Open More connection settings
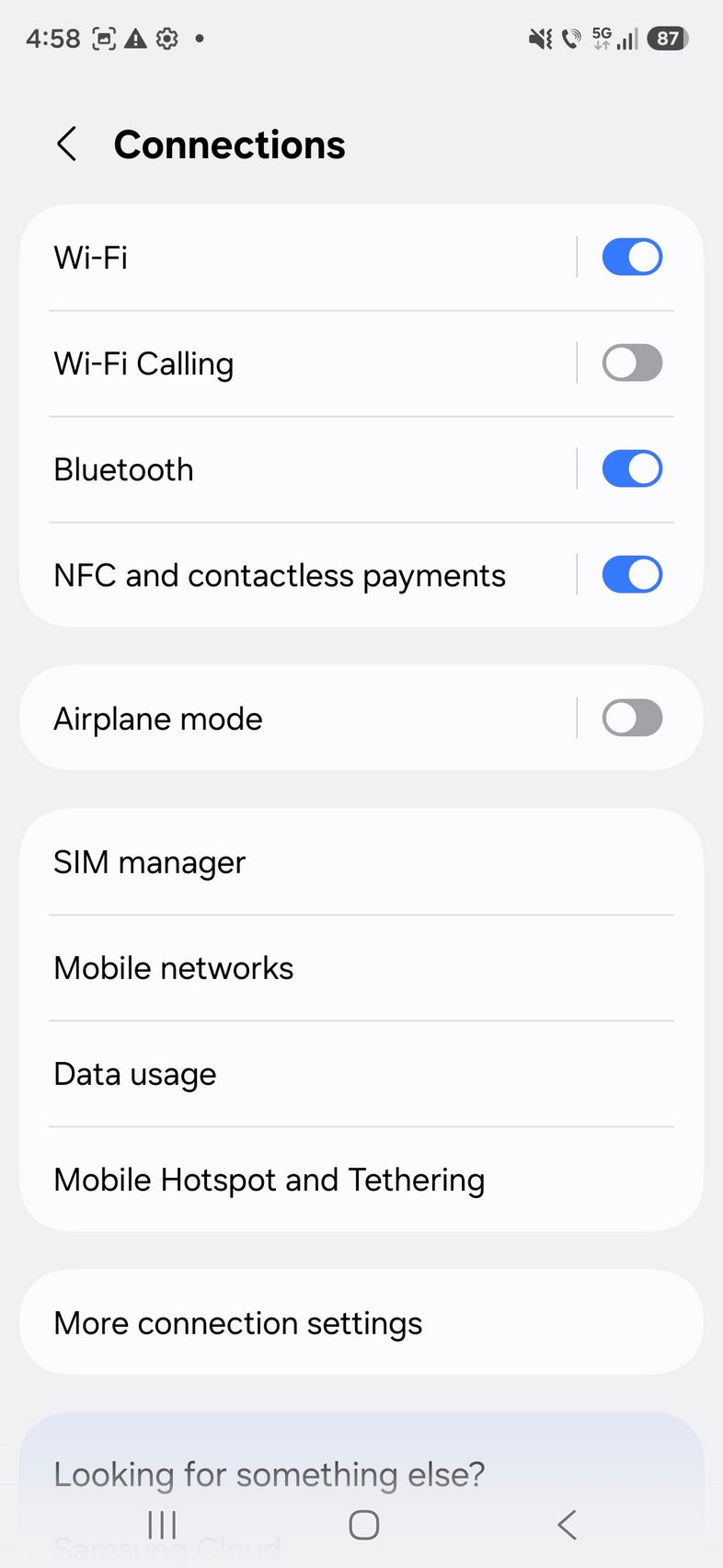 click(359, 1323)
